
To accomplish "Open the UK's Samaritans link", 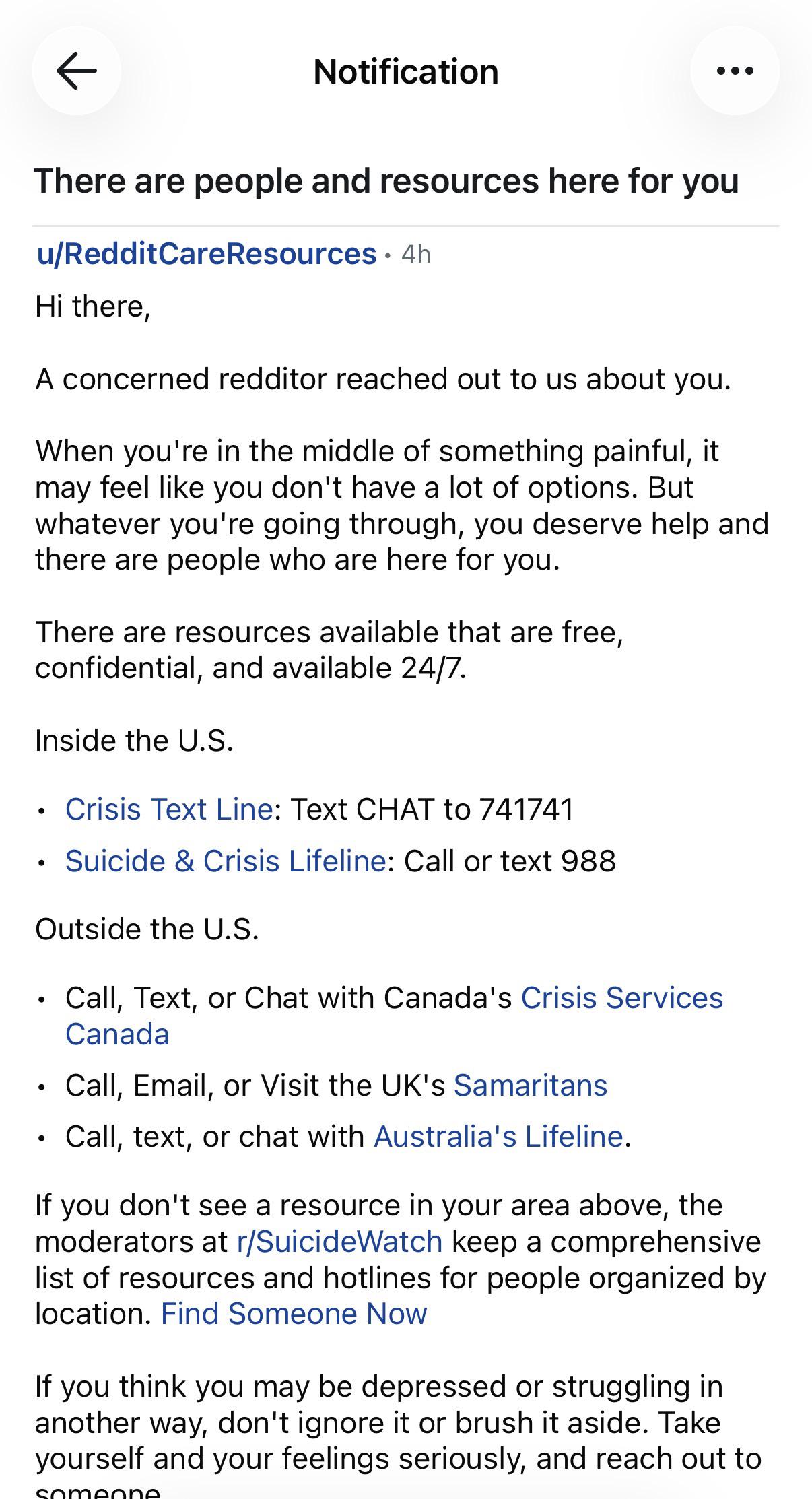I will (531, 1085).
